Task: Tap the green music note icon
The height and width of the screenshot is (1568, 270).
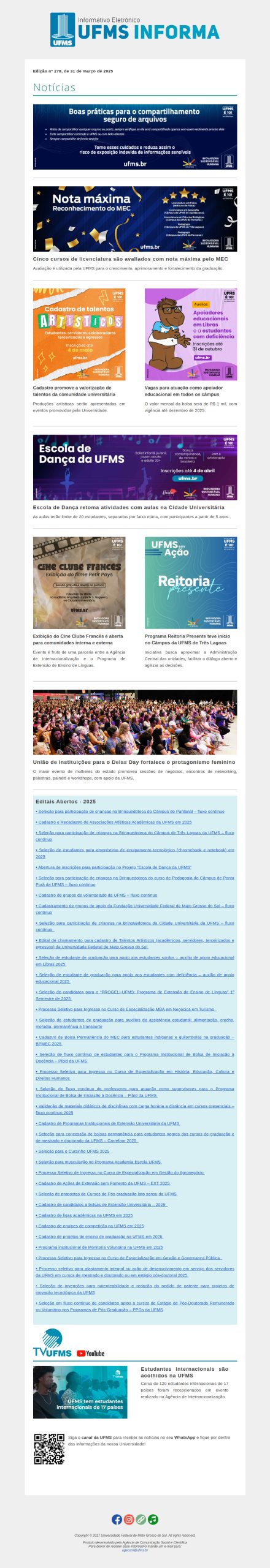Action: (x=153, y=1519)
